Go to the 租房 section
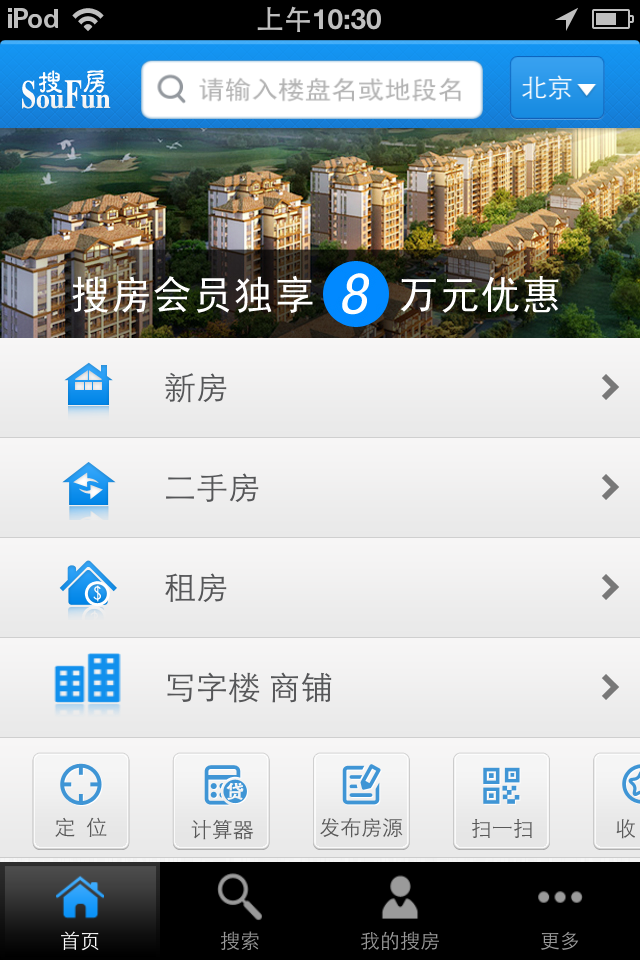The image size is (640, 960). point(320,588)
